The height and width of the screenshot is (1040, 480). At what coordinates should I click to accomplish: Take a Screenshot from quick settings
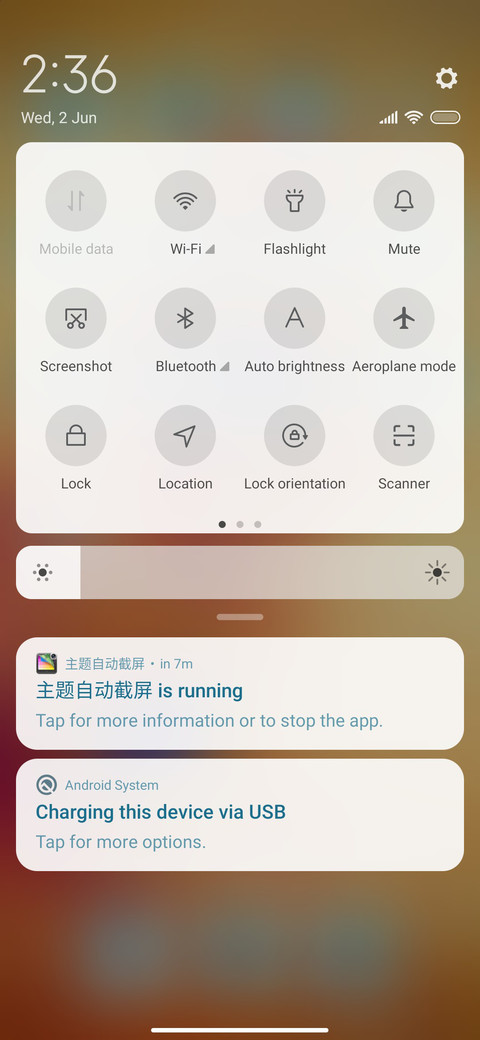[x=76, y=318]
